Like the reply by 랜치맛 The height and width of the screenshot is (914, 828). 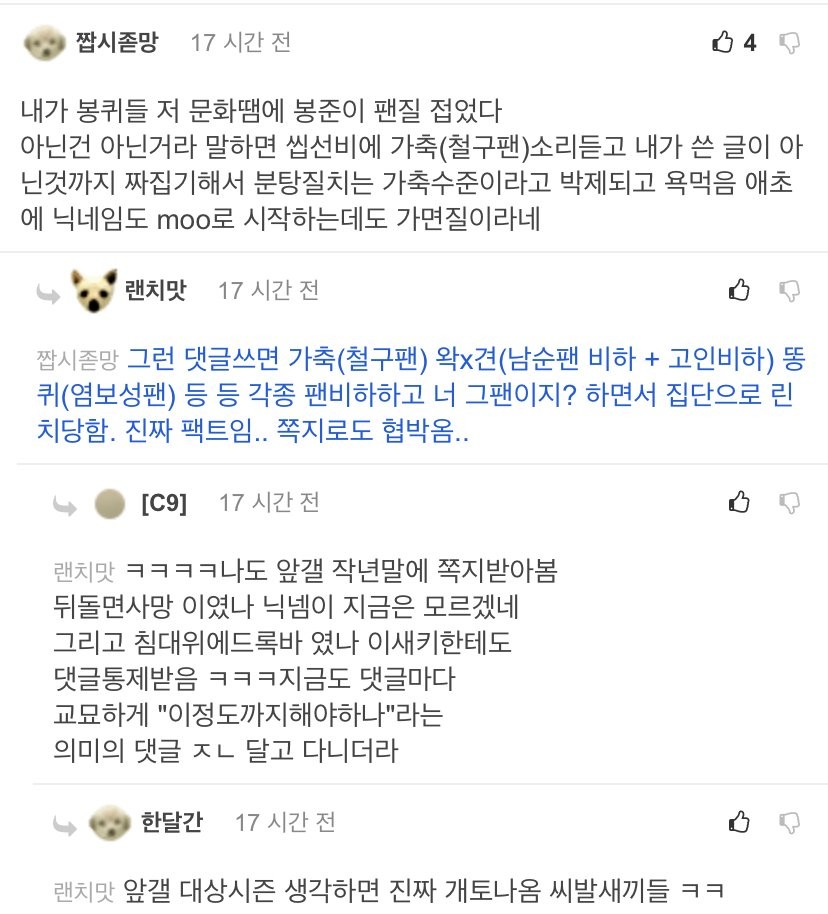click(739, 290)
